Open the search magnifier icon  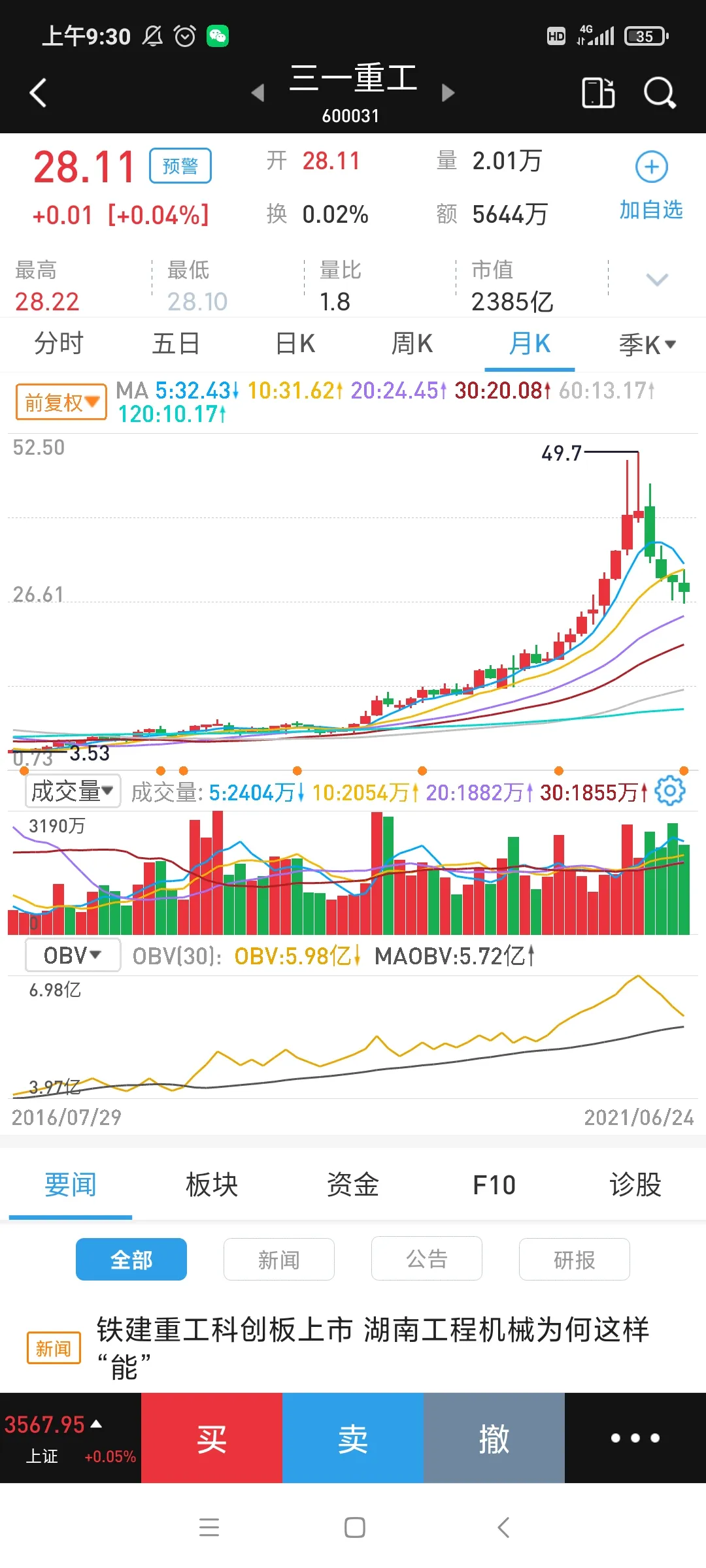pos(659,93)
